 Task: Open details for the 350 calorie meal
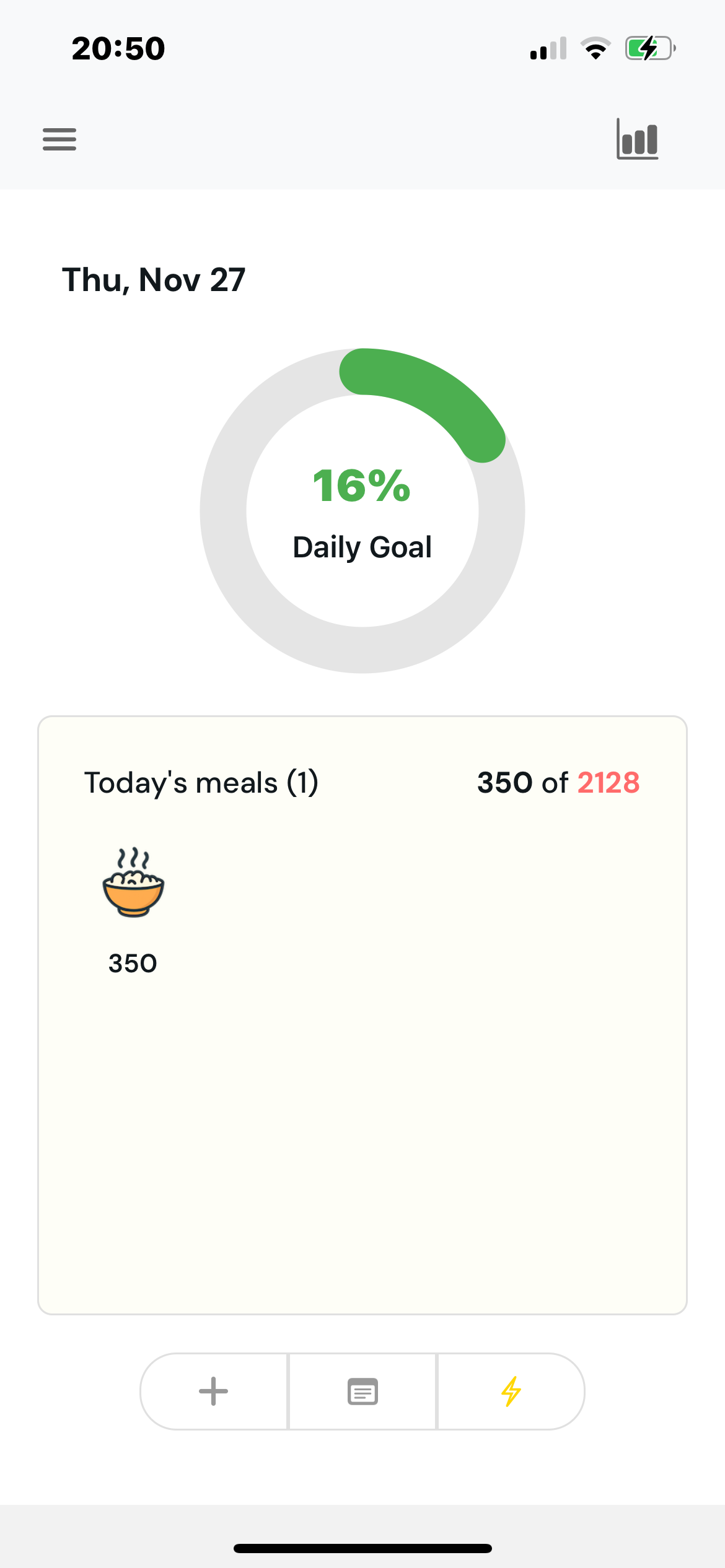point(133,963)
